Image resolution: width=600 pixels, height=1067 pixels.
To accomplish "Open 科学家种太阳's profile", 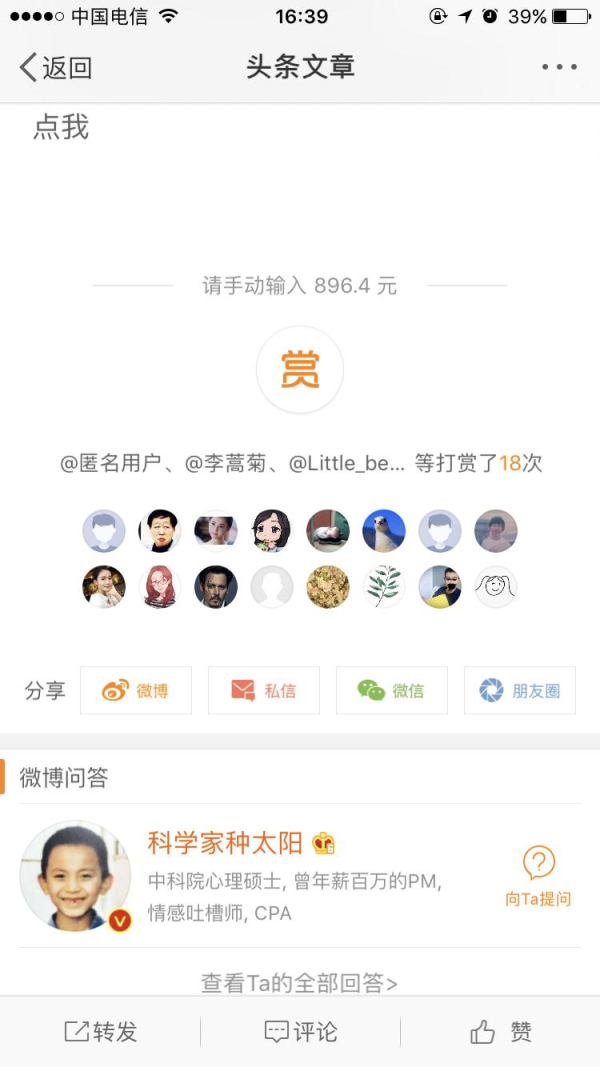I will coord(224,843).
